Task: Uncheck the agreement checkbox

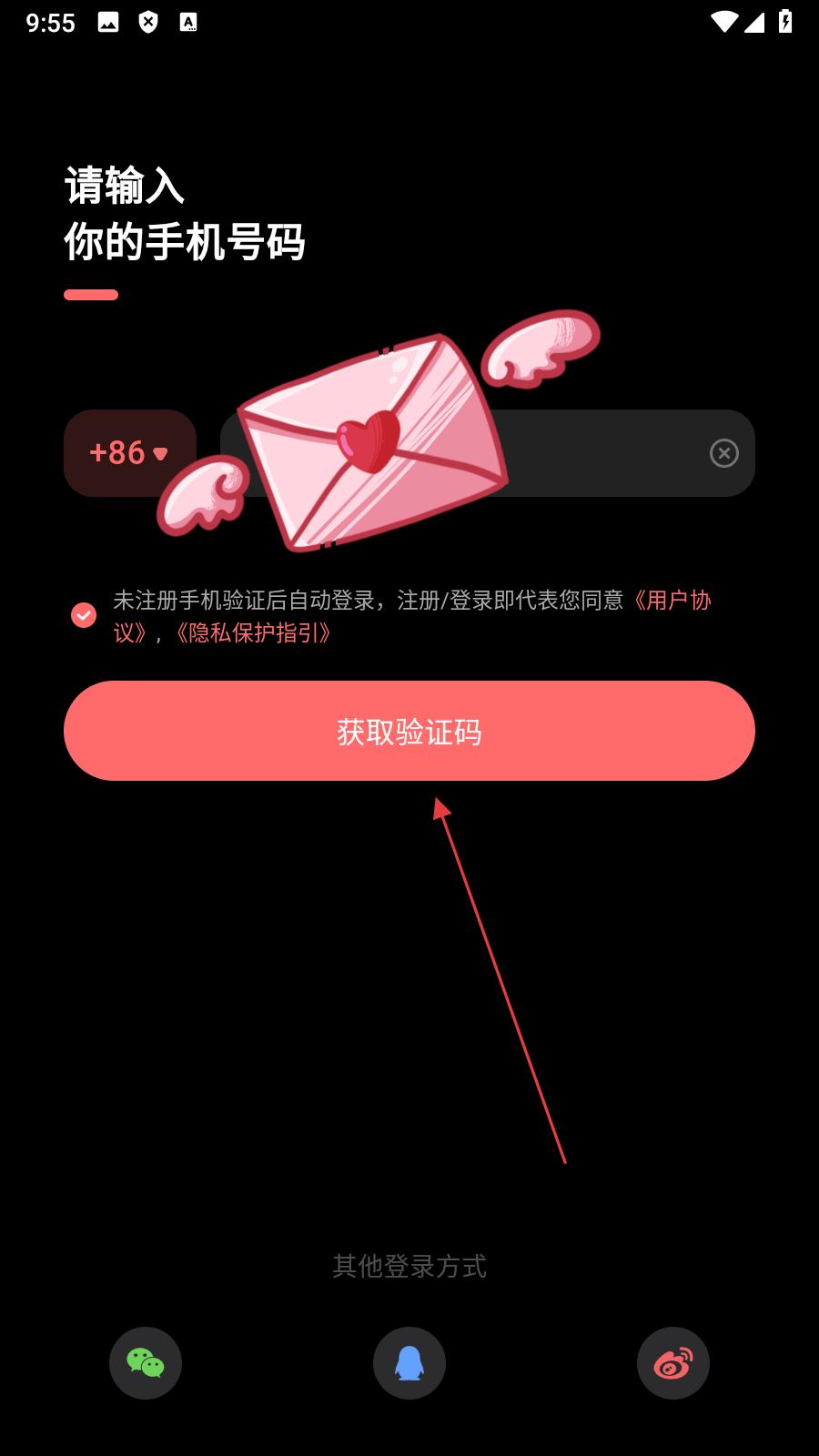Action: click(84, 616)
